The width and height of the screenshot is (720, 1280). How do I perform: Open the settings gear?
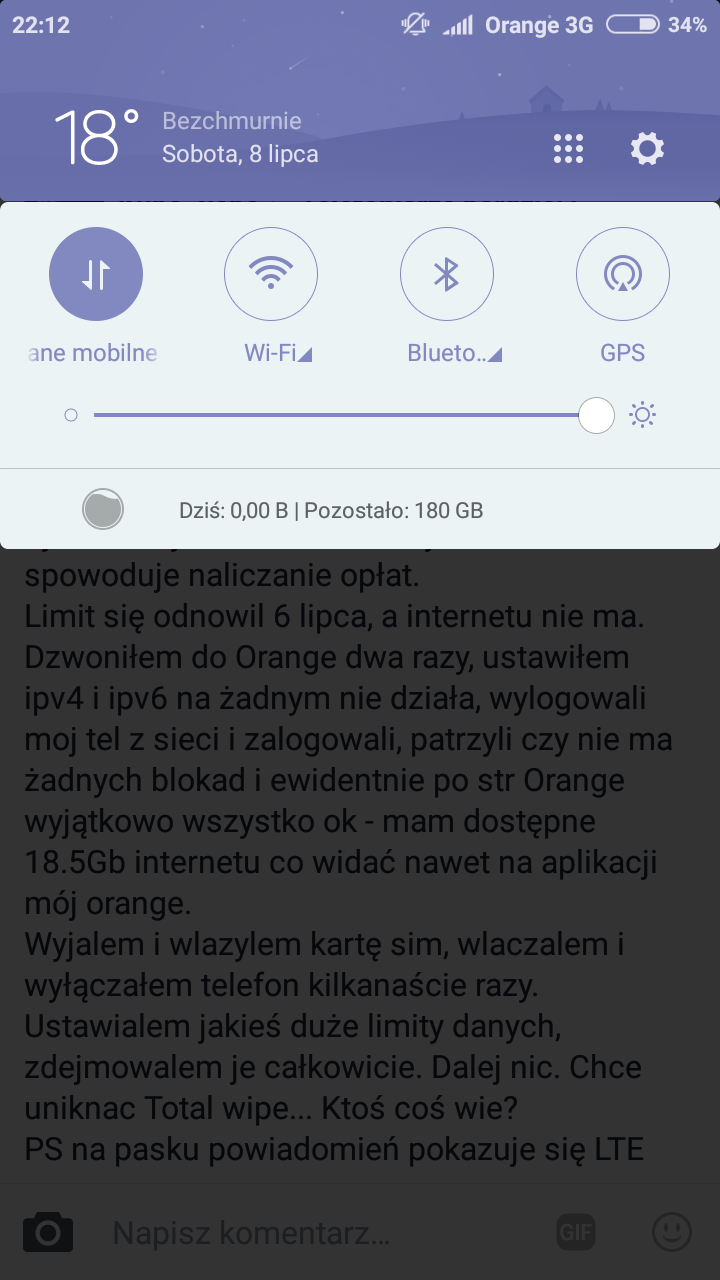coord(647,149)
